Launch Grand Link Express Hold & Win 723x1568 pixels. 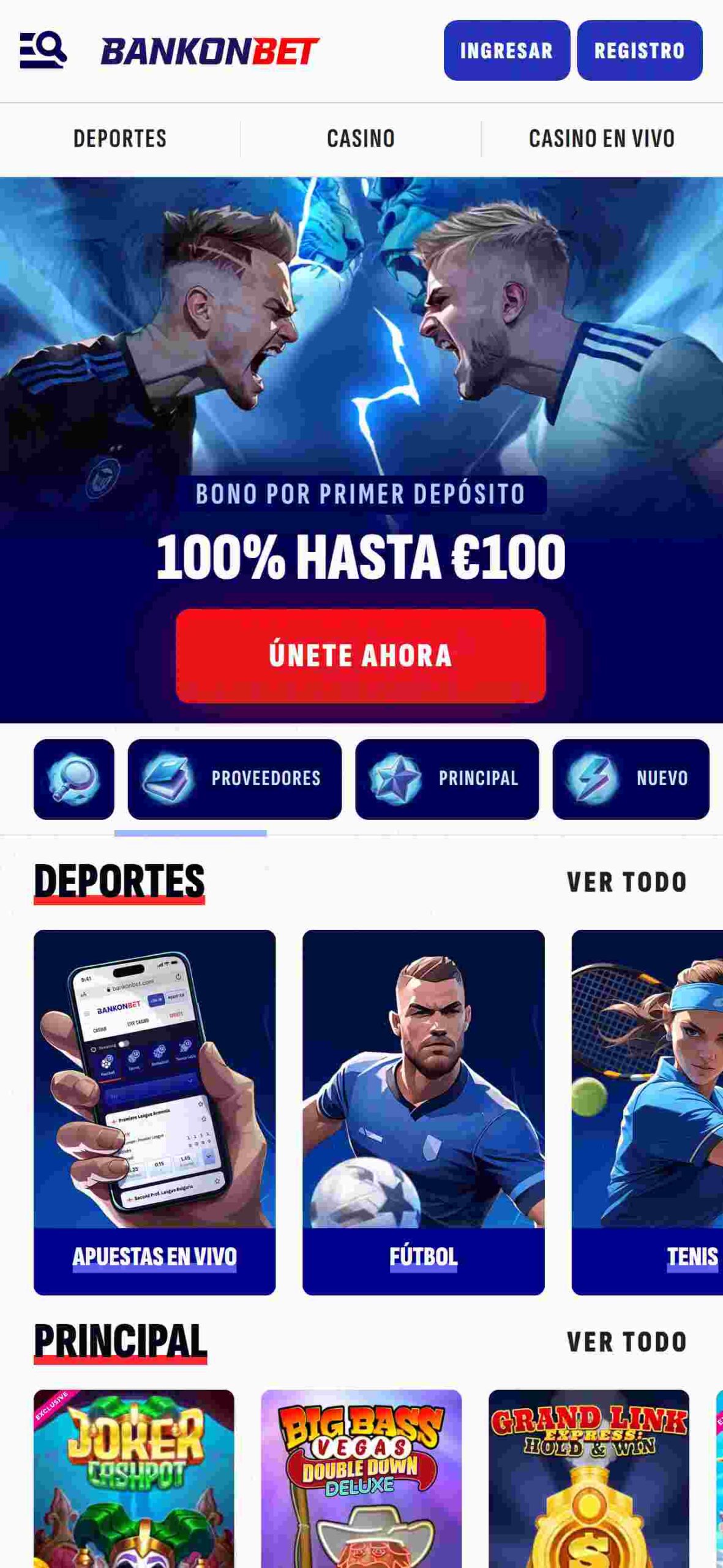[x=588, y=1477]
